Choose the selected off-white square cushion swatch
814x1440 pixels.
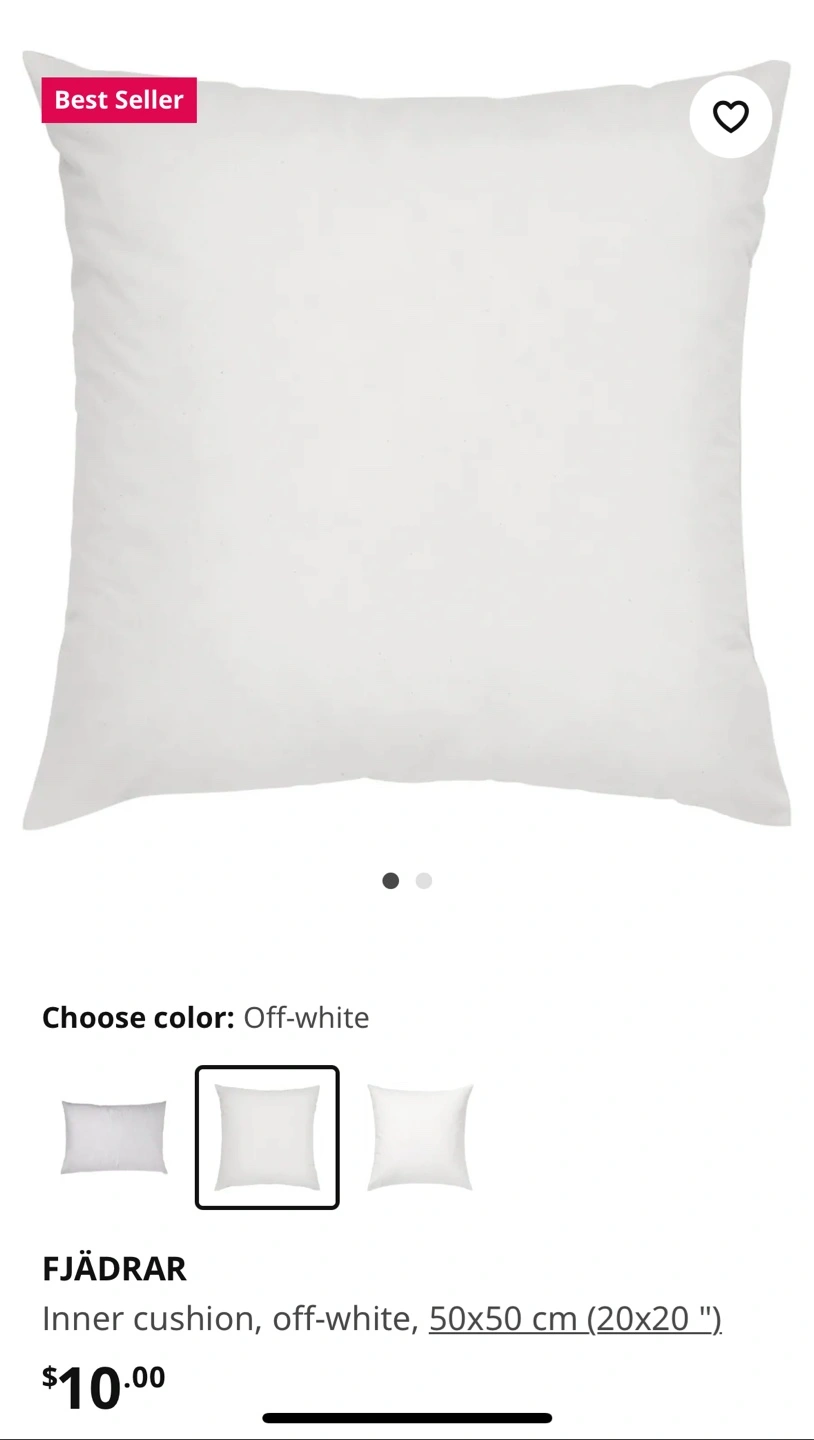(x=267, y=1137)
